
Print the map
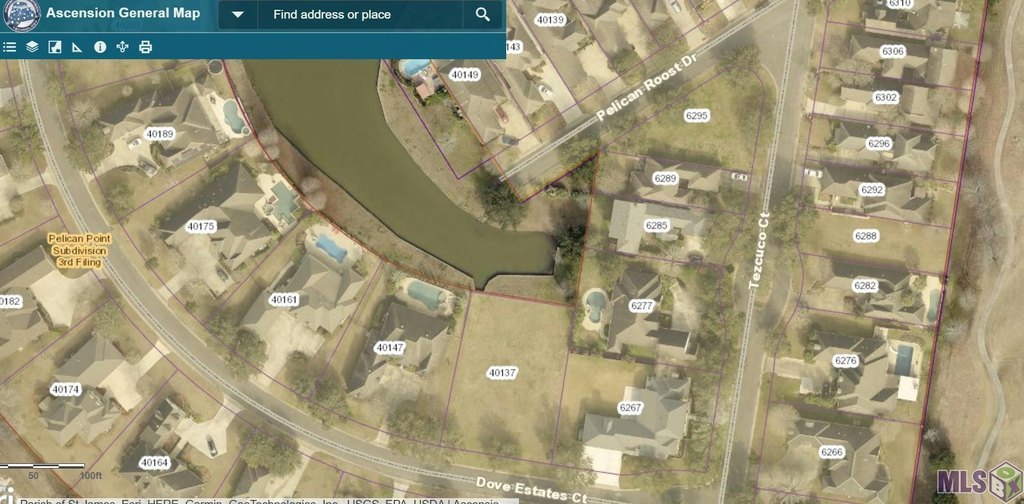click(146, 47)
